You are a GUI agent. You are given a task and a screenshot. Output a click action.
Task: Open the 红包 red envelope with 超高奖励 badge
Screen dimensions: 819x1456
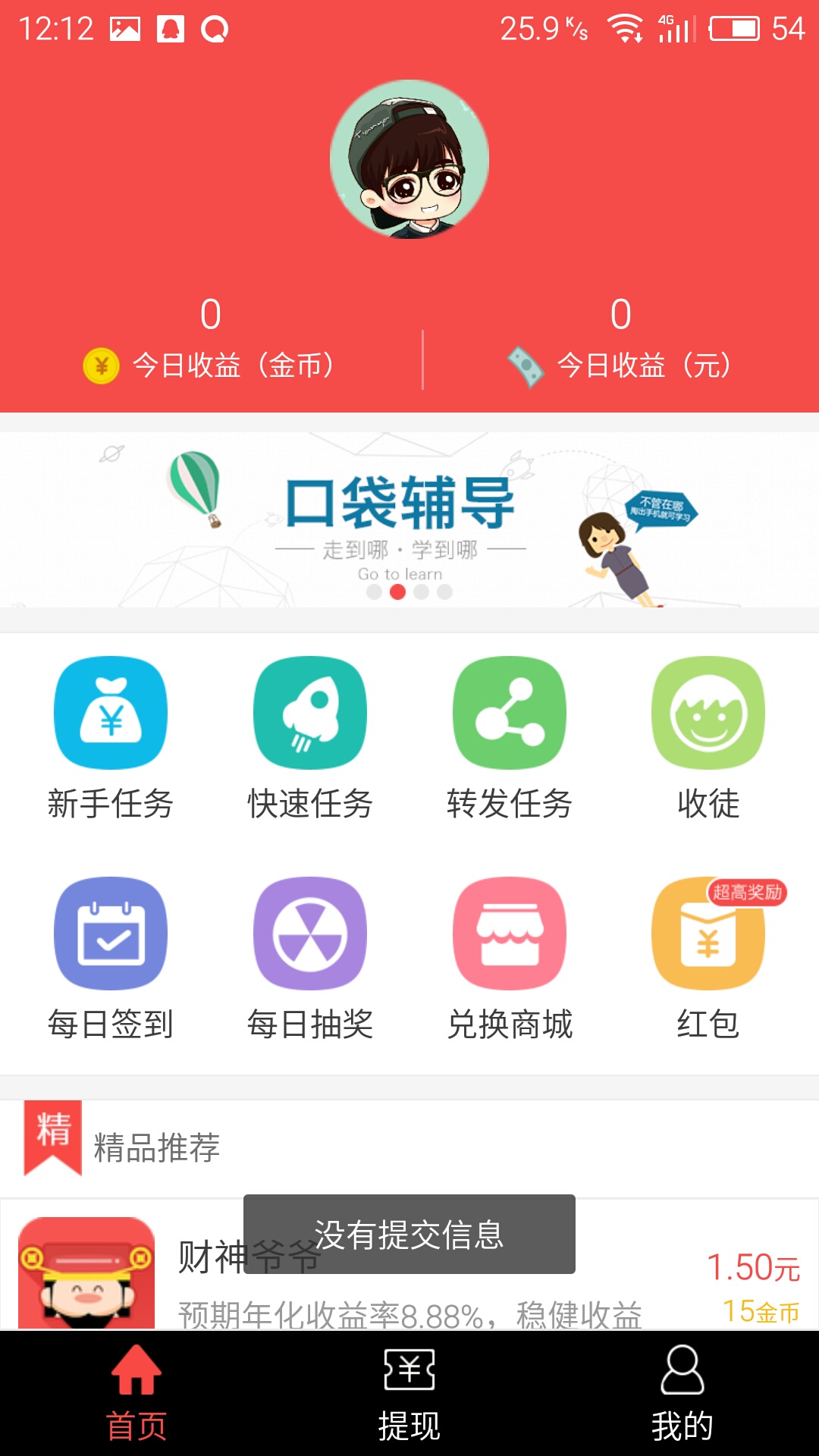click(x=708, y=933)
